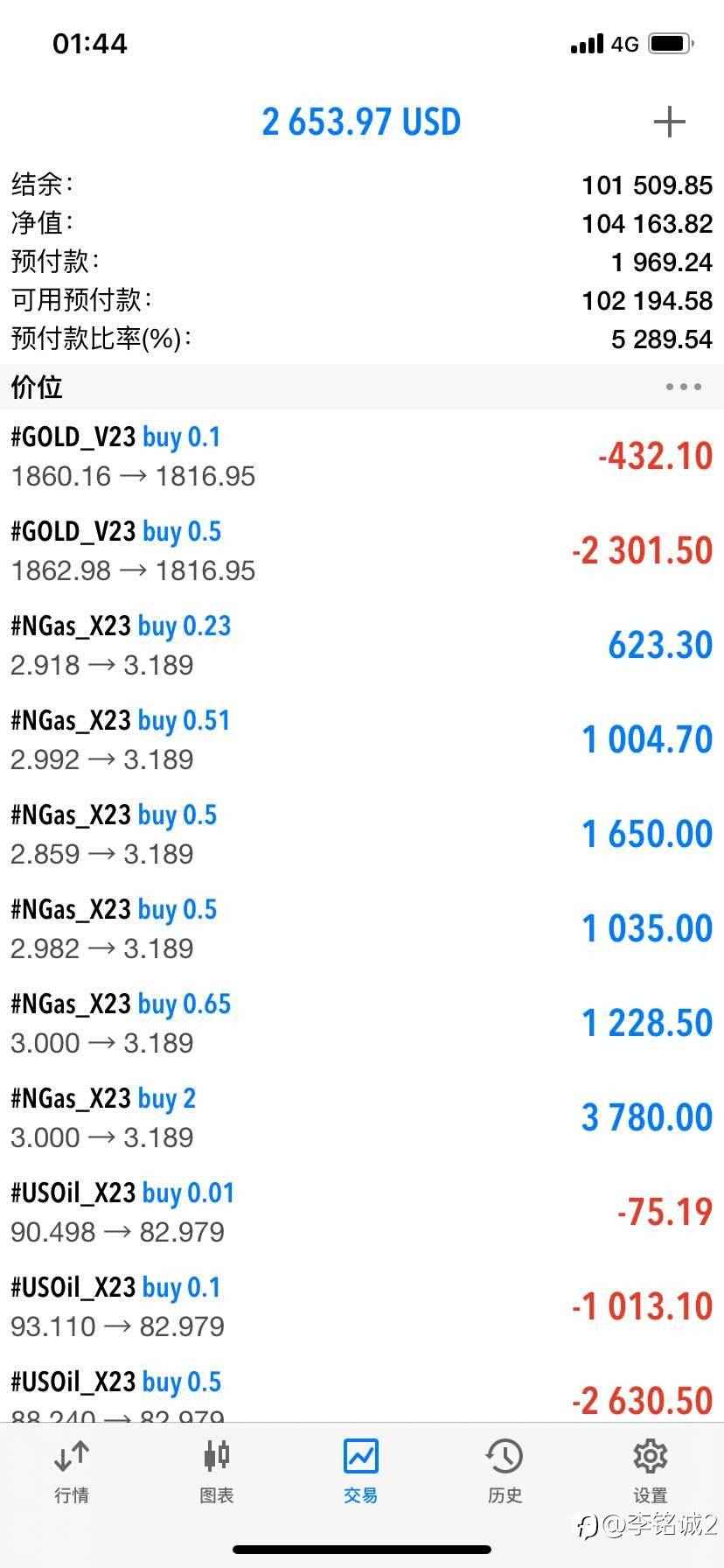The height and width of the screenshot is (1568, 724).
Task: Switch to the 图表 chart tab
Action: point(216,1472)
